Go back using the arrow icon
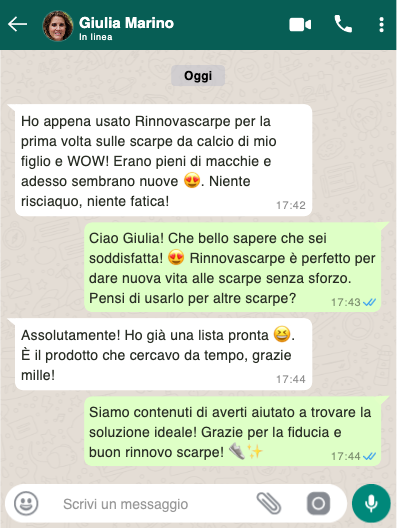 (17, 24)
